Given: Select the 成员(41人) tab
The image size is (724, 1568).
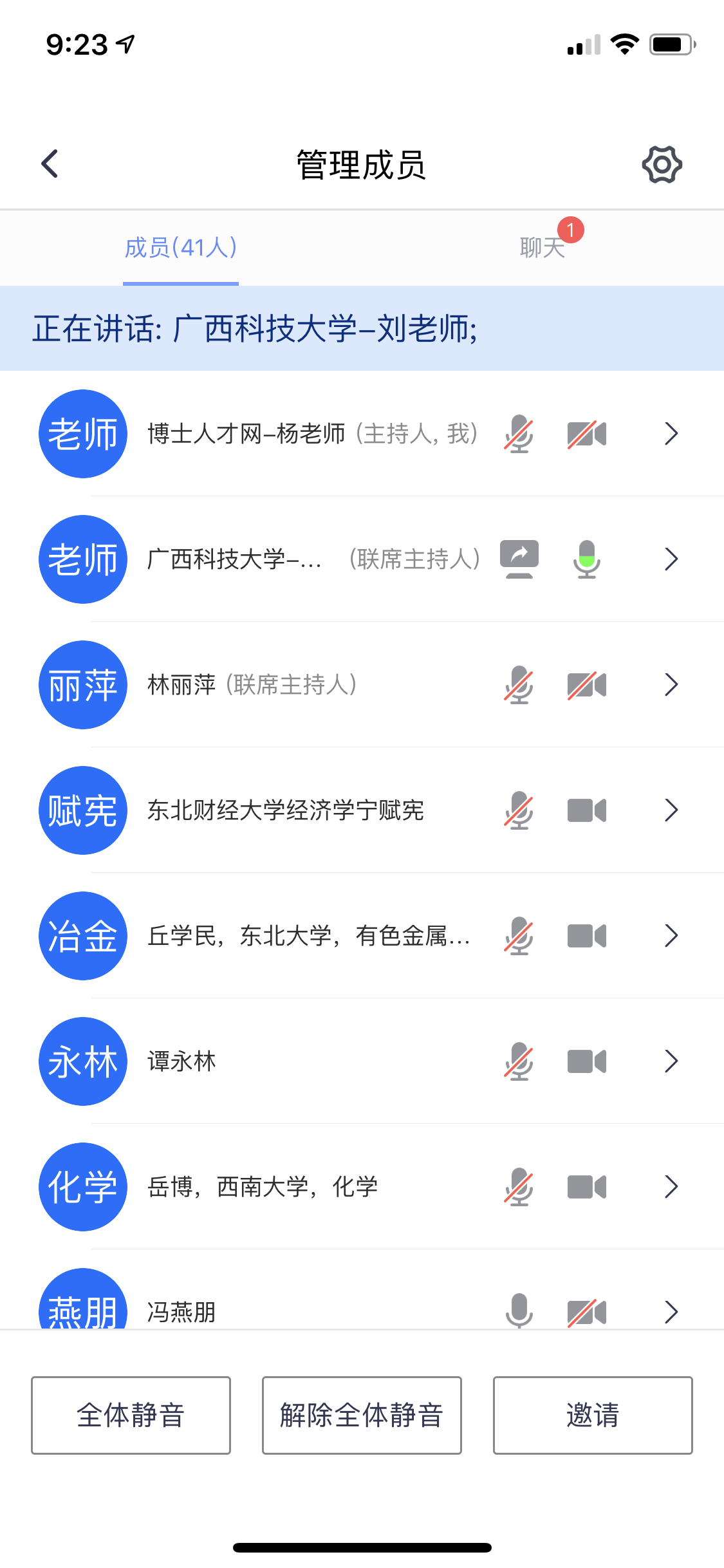Looking at the screenshot, I should (181, 247).
